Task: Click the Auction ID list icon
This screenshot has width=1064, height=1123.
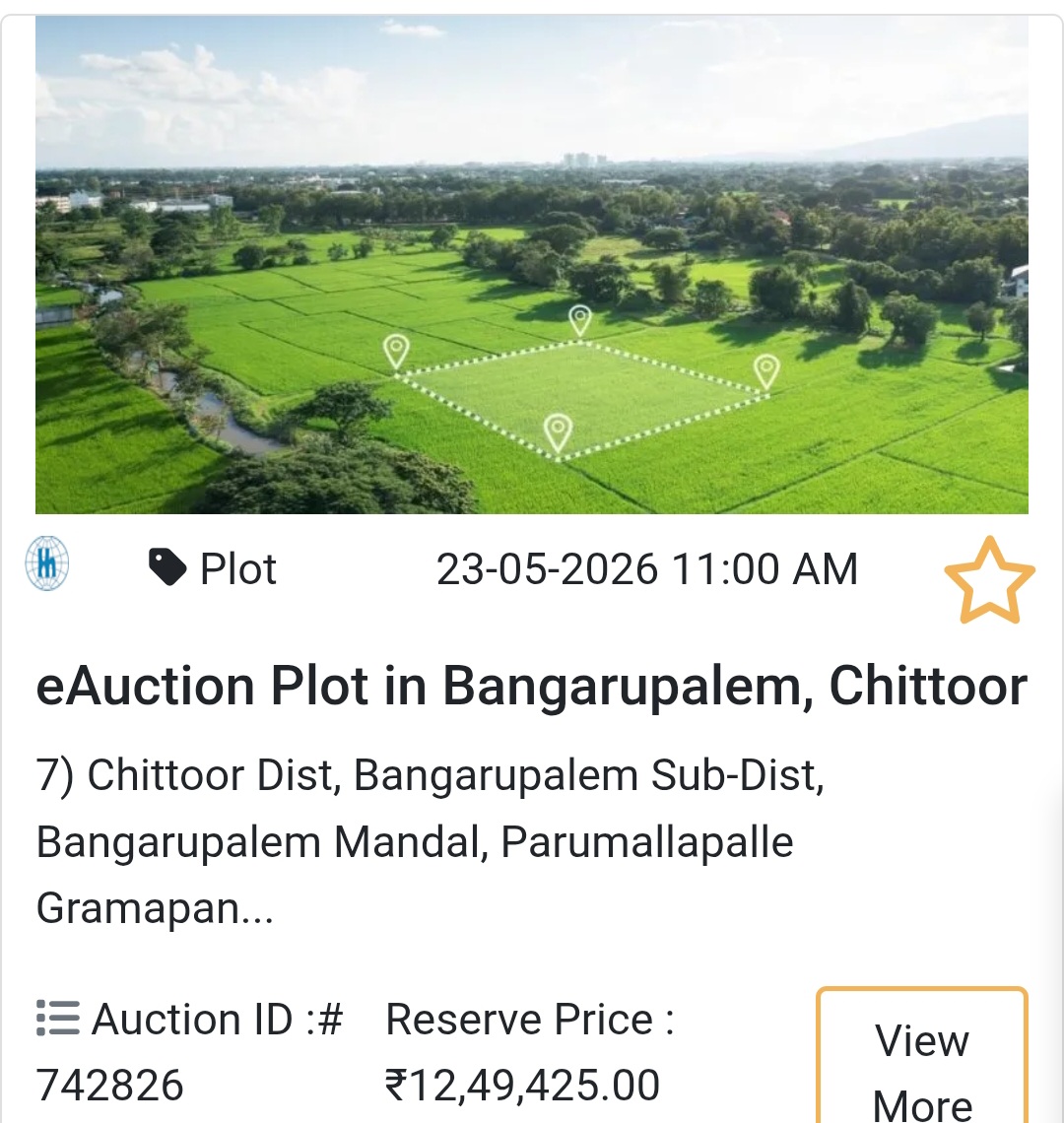Action: tap(56, 1020)
